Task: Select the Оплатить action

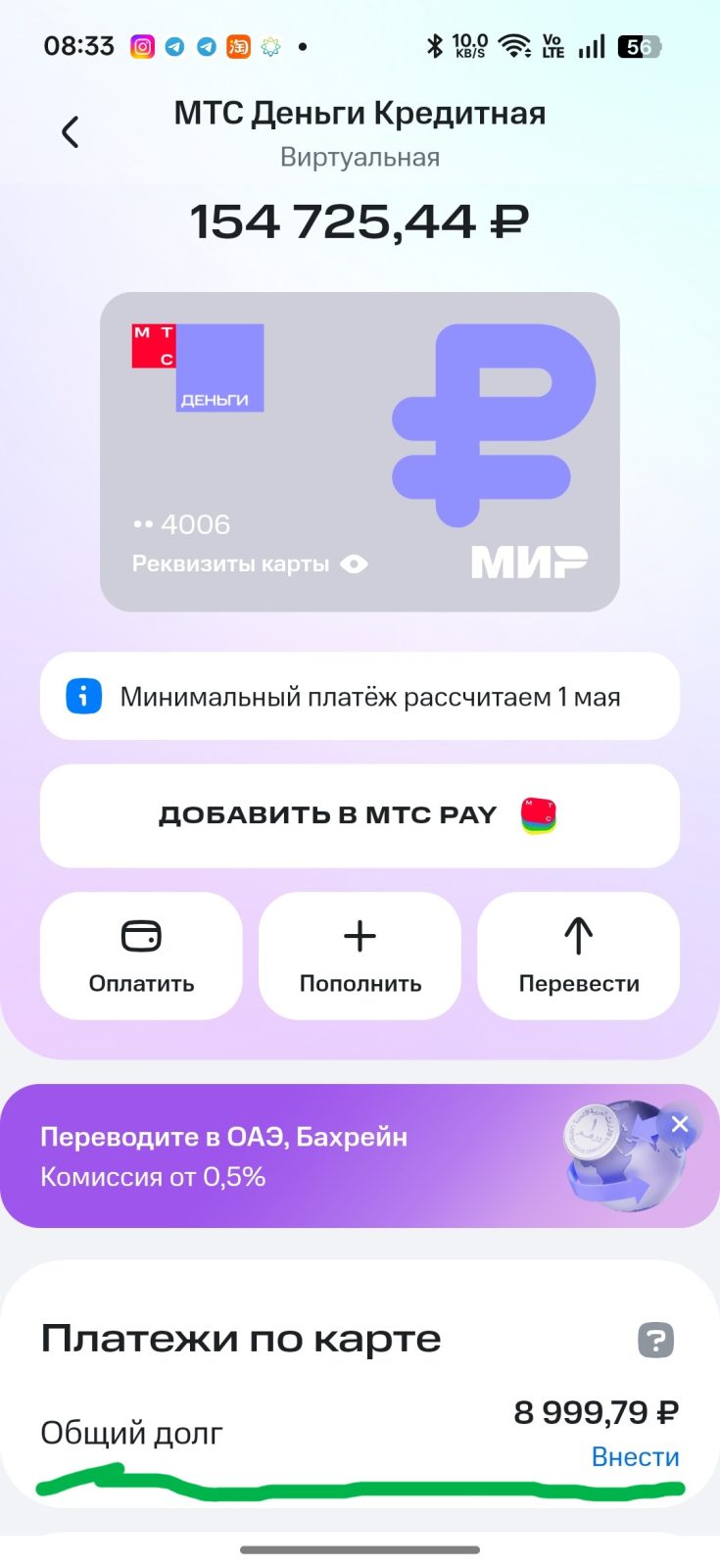Action: [141, 955]
